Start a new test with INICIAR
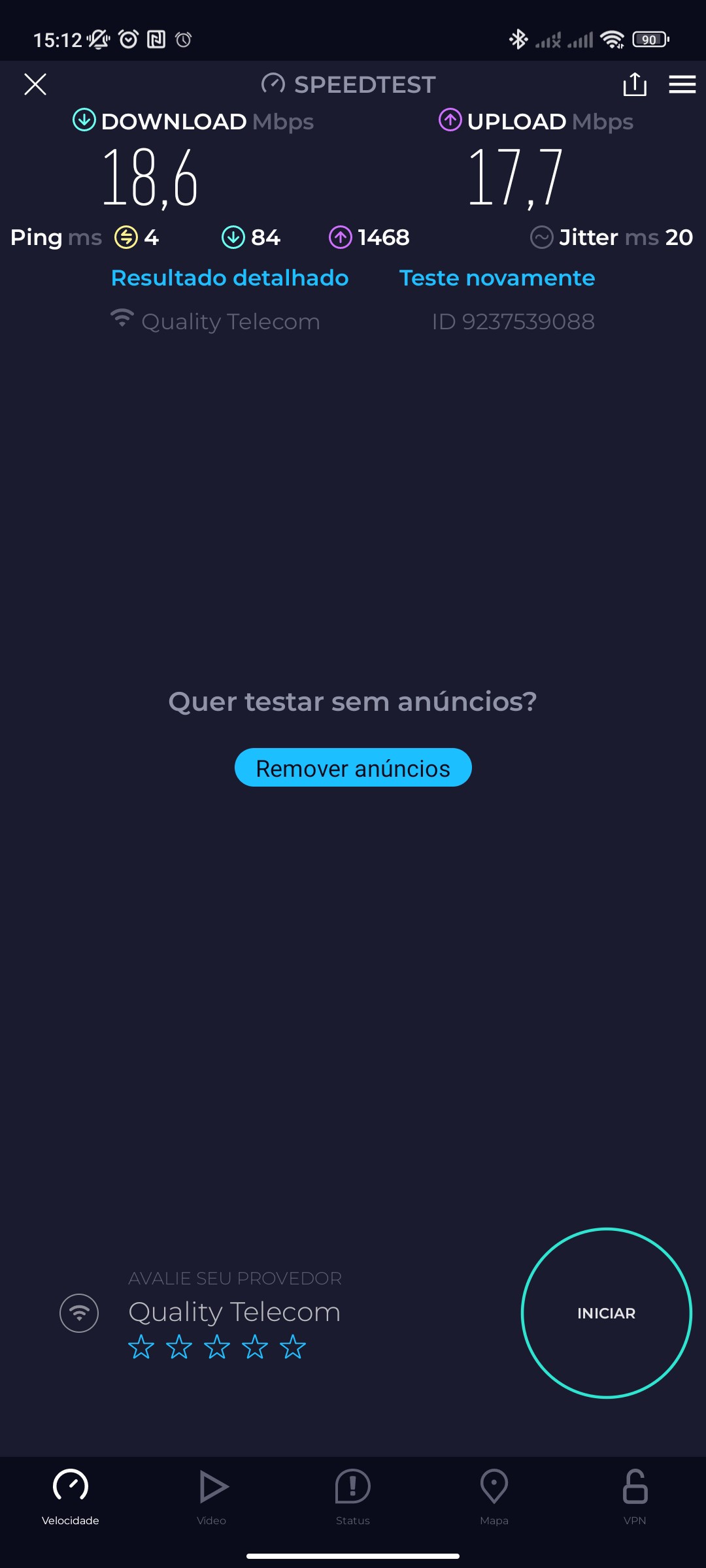Image resolution: width=706 pixels, height=1568 pixels. (x=606, y=1313)
